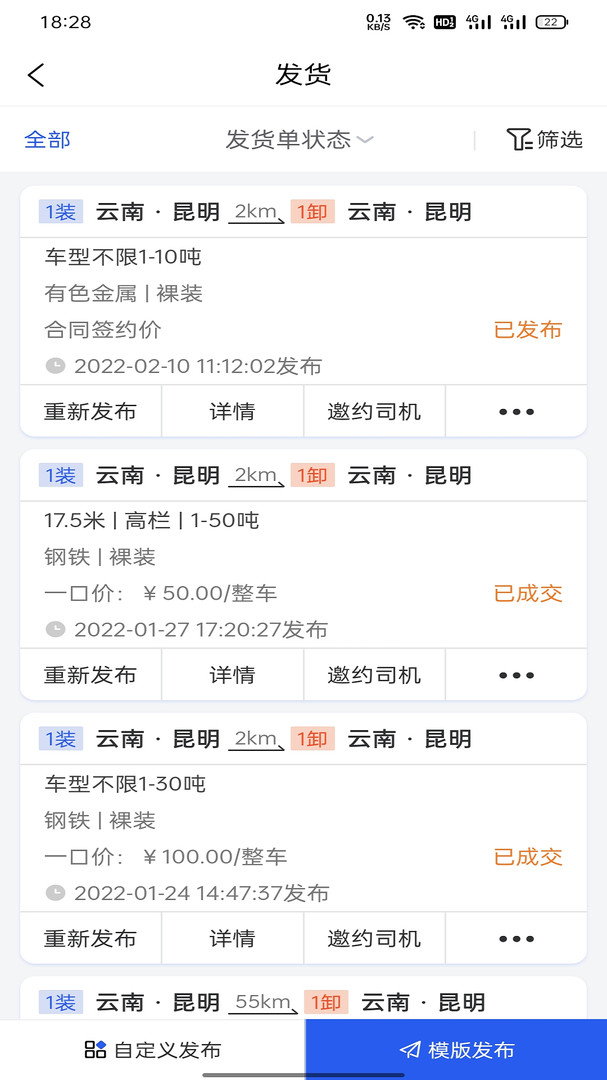Open more options on the ¥100.00 order

[x=516, y=939]
